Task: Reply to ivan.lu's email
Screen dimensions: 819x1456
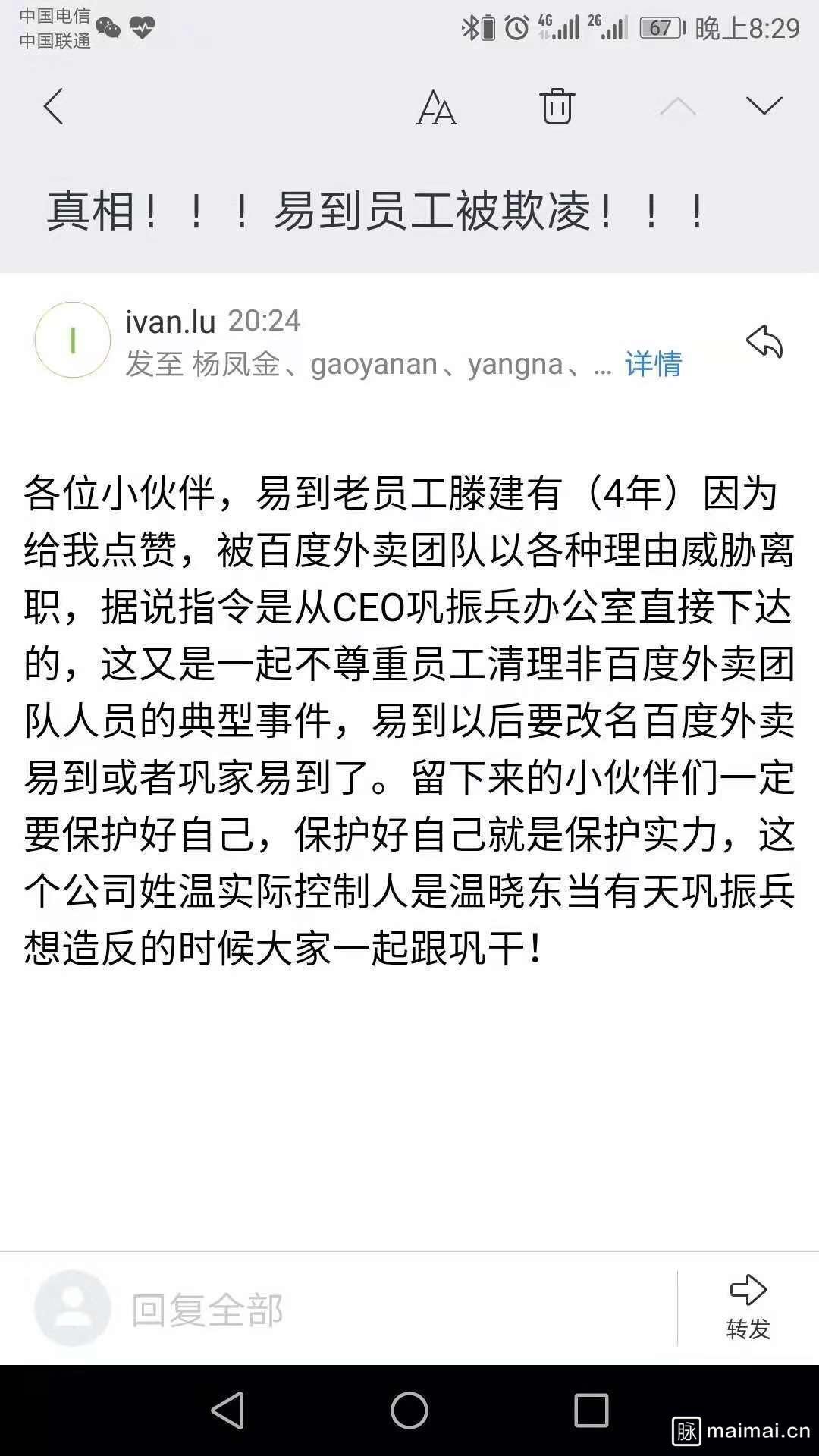Action: coord(764,342)
